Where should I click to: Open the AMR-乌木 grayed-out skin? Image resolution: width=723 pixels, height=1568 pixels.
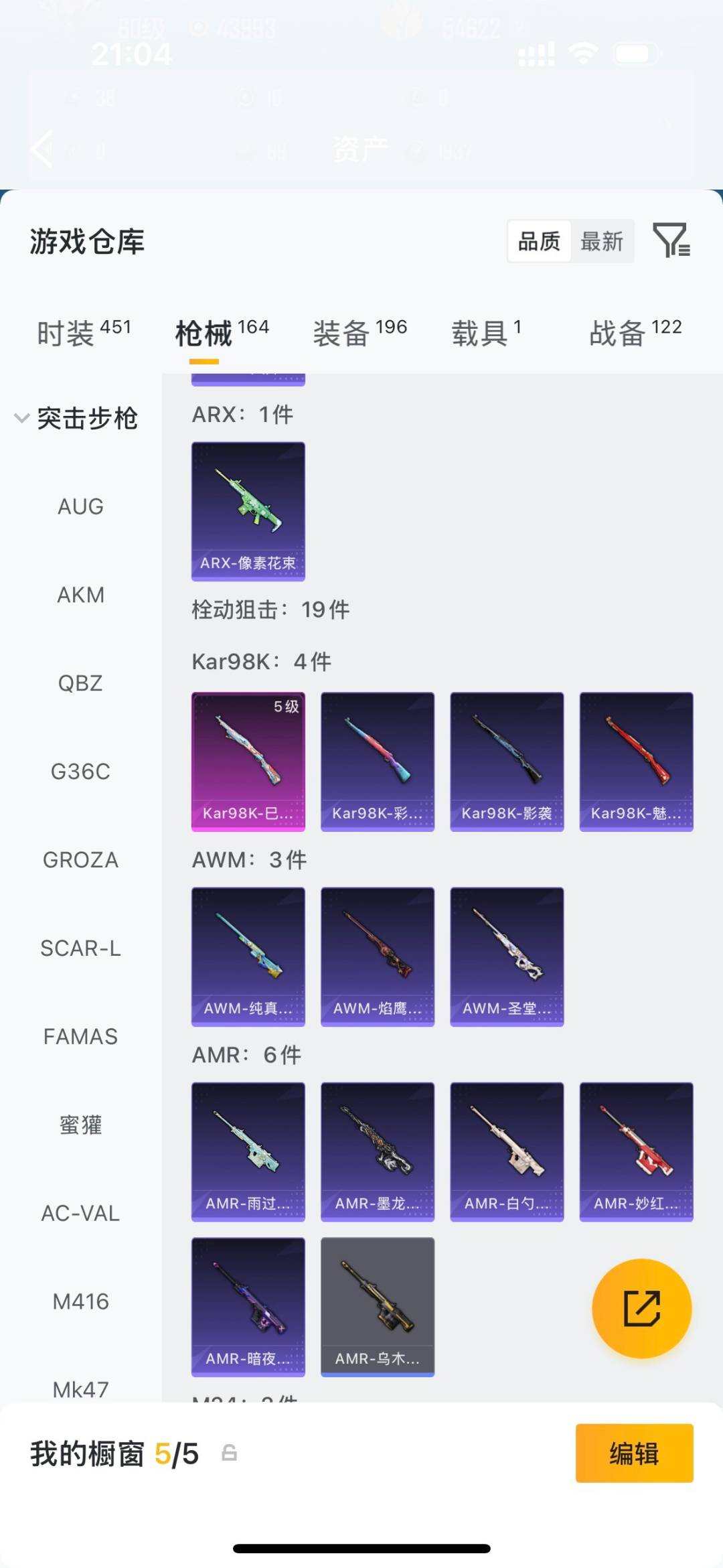pyautogui.click(x=377, y=1306)
